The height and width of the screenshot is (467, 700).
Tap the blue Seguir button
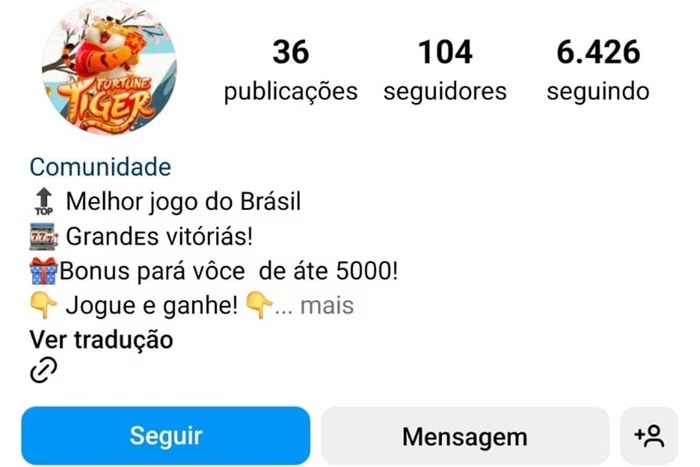pyautogui.click(x=165, y=436)
